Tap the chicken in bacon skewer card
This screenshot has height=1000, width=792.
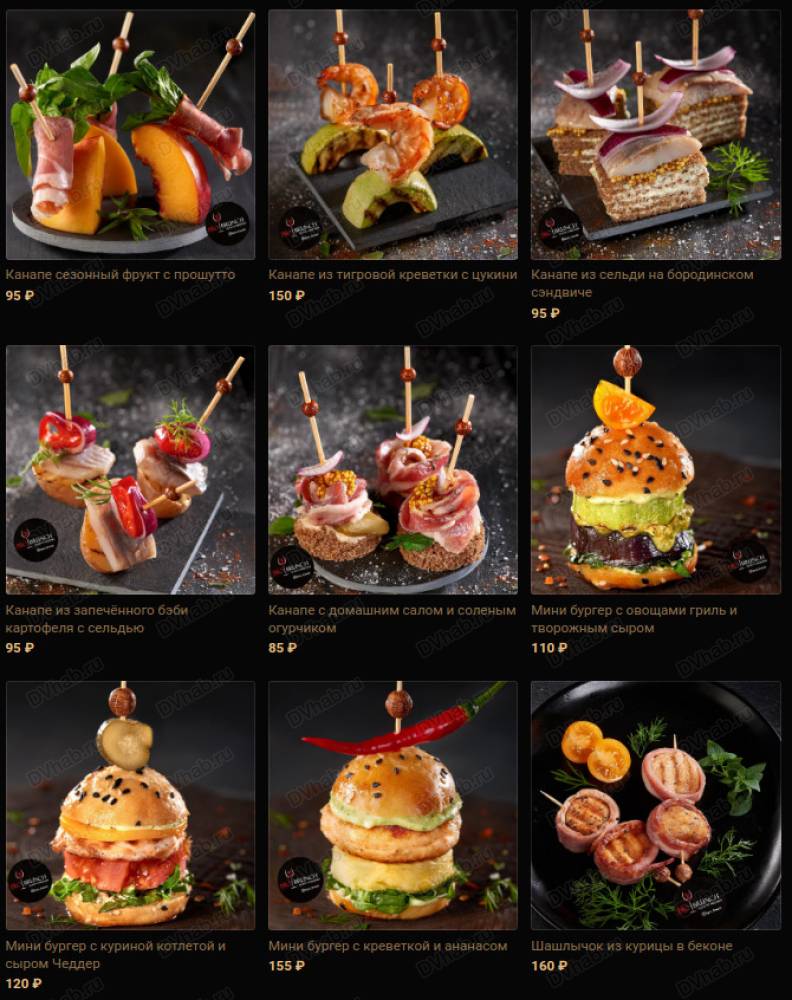click(x=655, y=805)
